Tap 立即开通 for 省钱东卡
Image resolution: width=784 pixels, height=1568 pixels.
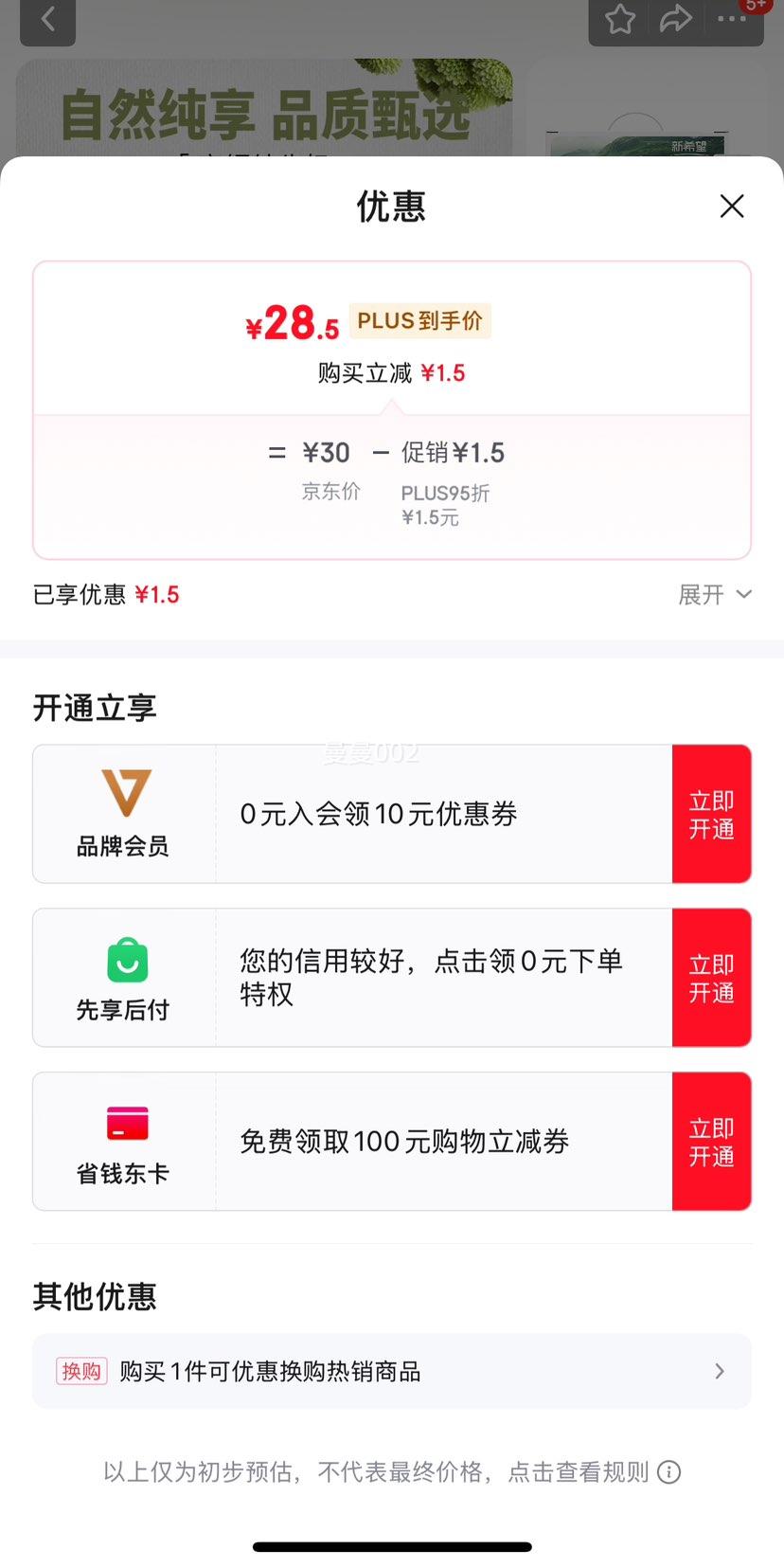coord(712,1142)
